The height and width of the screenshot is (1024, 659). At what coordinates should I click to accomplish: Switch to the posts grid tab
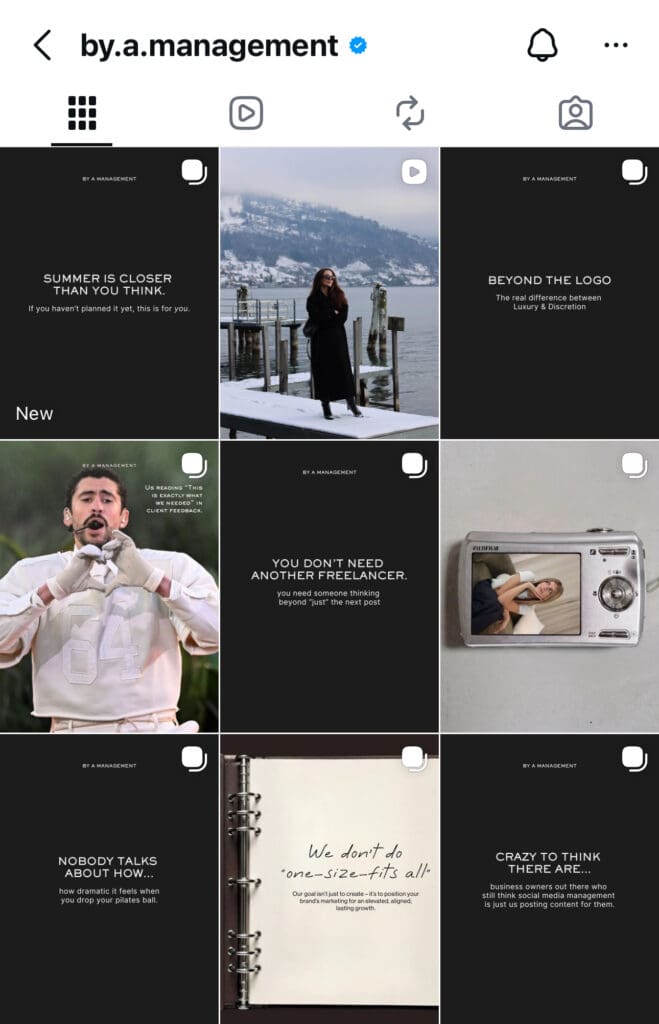(x=82, y=113)
